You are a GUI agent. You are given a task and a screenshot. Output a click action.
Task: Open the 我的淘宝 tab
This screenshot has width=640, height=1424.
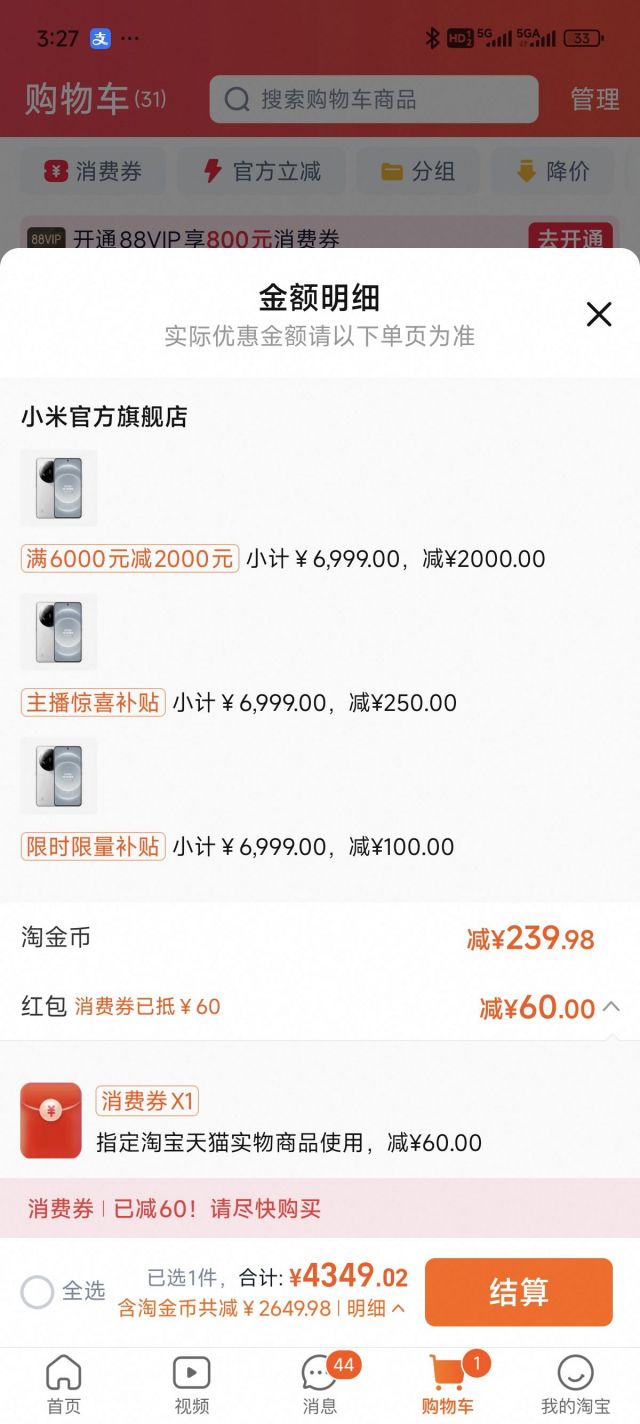pos(575,1384)
